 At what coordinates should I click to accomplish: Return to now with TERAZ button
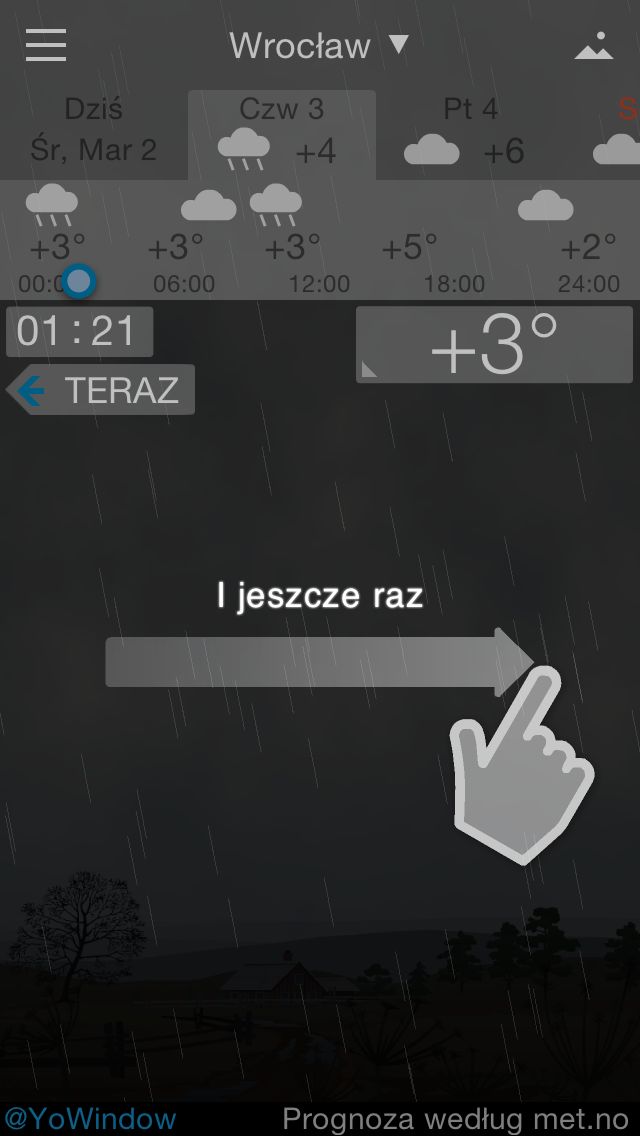(x=101, y=390)
